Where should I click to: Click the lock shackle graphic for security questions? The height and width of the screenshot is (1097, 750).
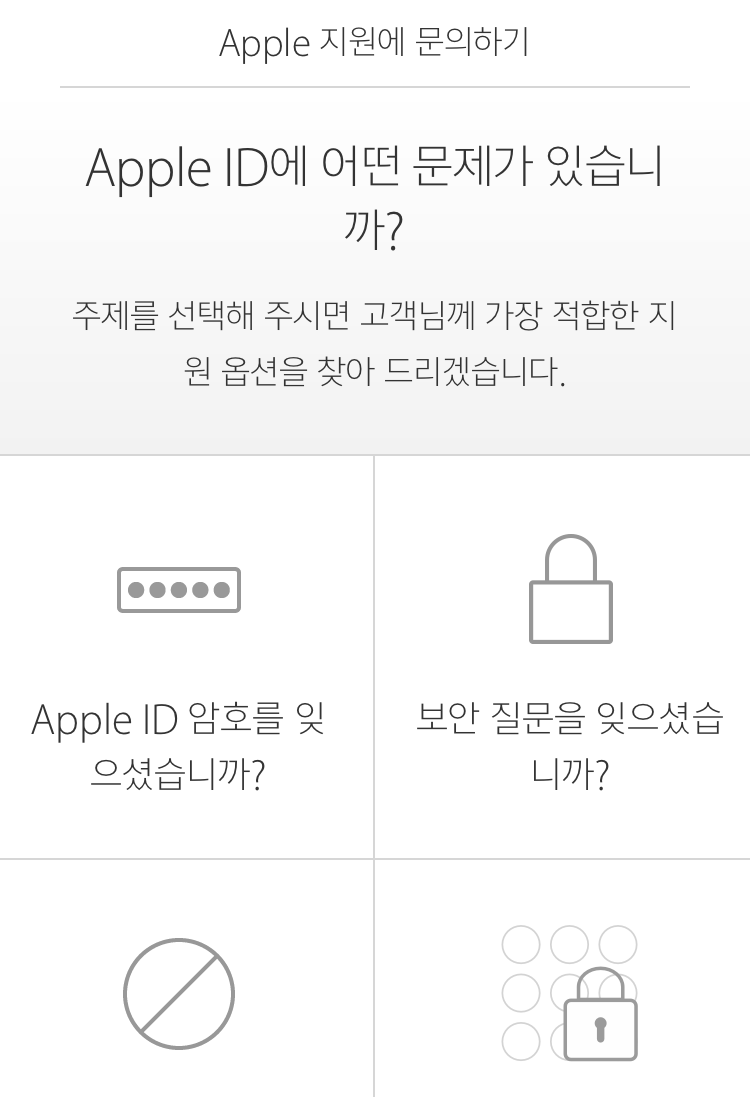coord(570,555)
